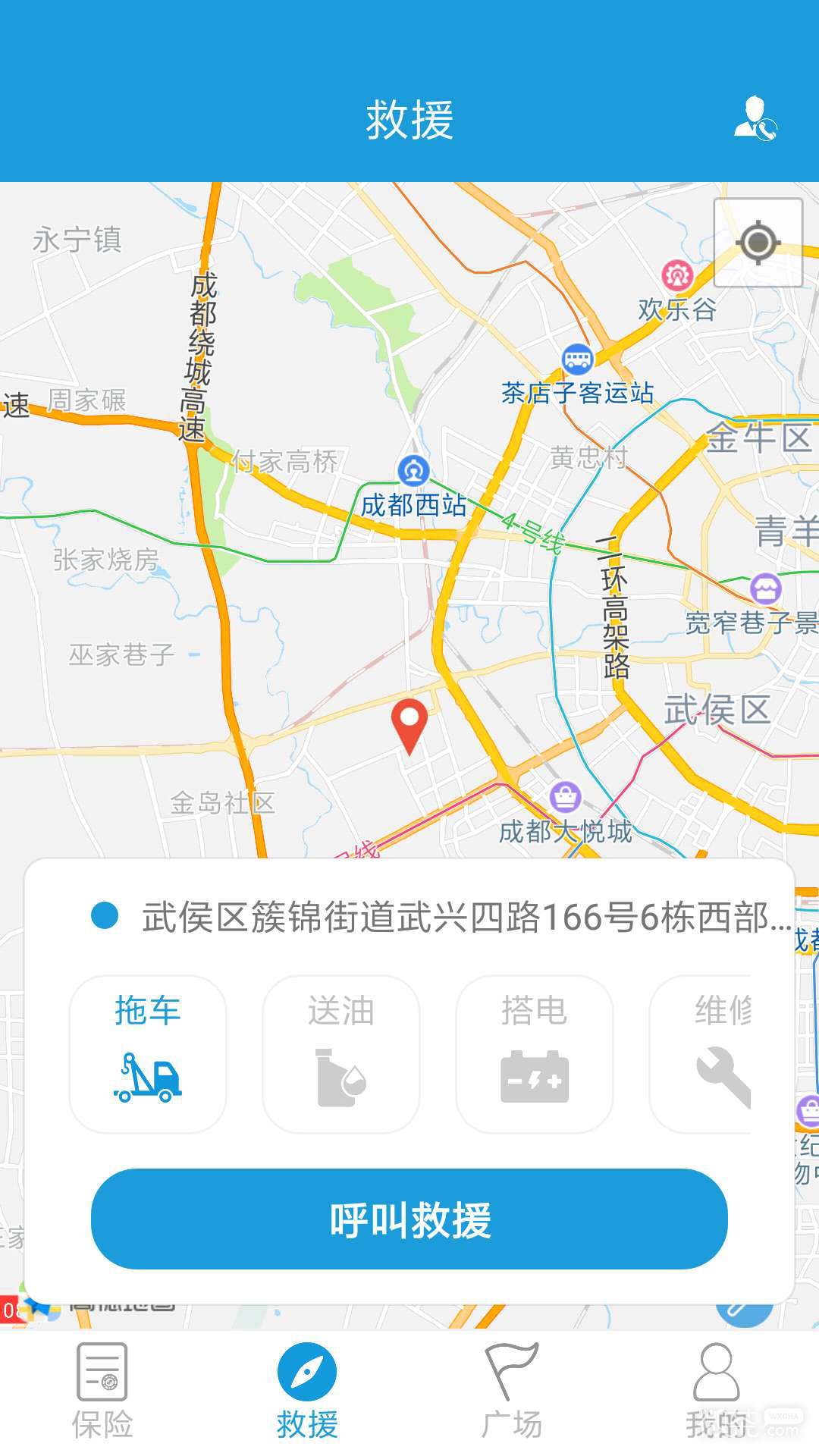Switch to the 保险 tab
This screenshot has width=819, height=1456.
pos(102,1392)
